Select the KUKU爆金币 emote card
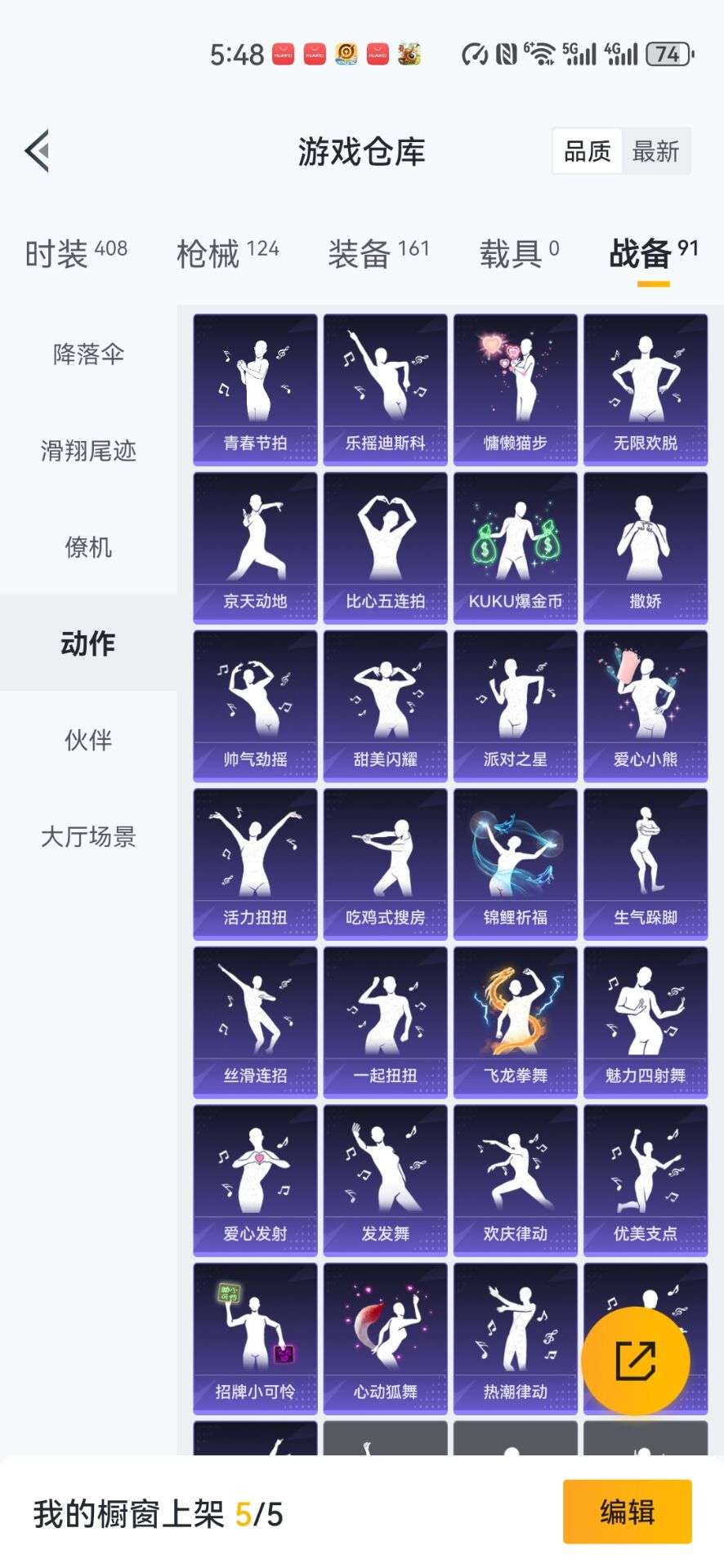Screen dimensions: 724x1568 click(516, 545)
